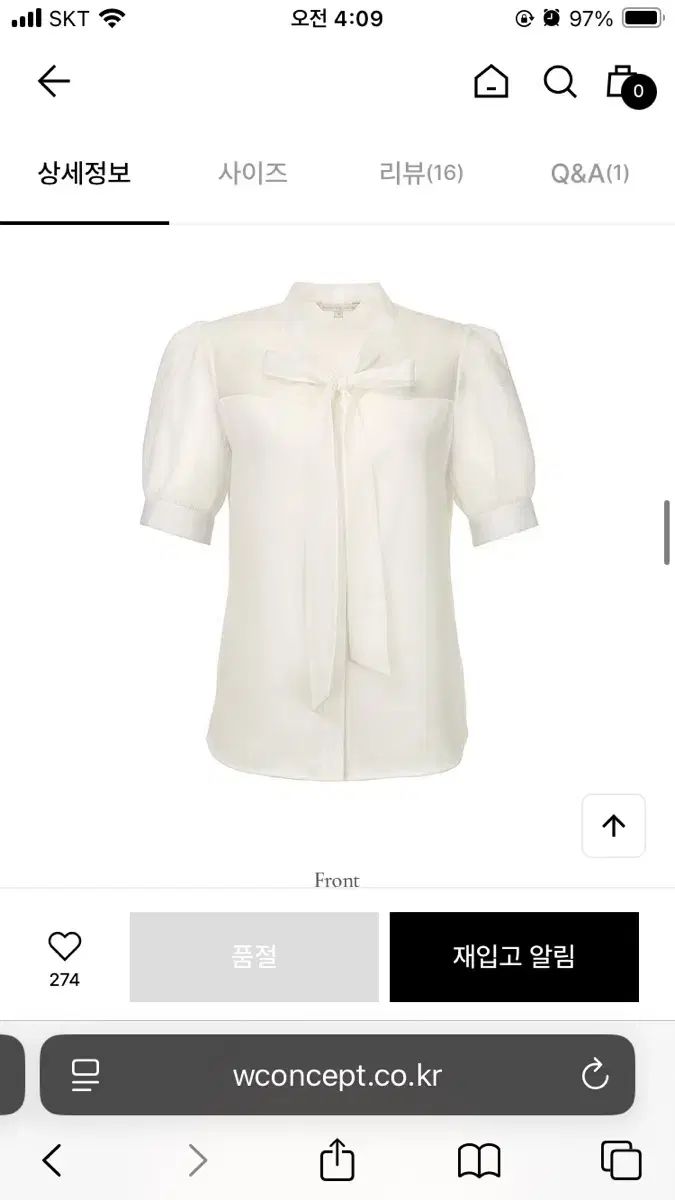Jump to top with the up arrow
The image size is (675, 1200).
pyautogui.click(x=613, y=825)
